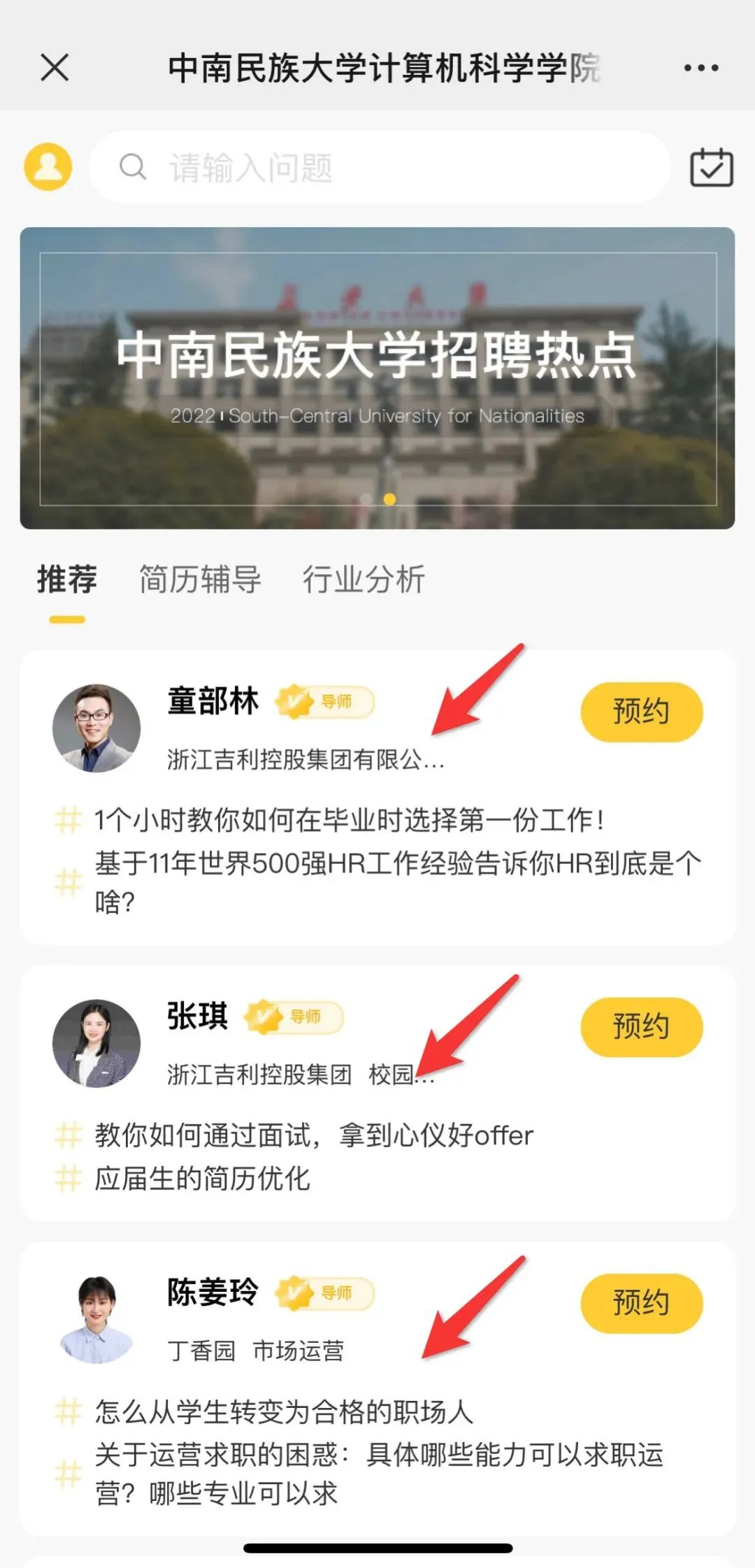Switch to the 行业分析 tab
This screenshot has width=755, height=1568.
pos(364,580)
